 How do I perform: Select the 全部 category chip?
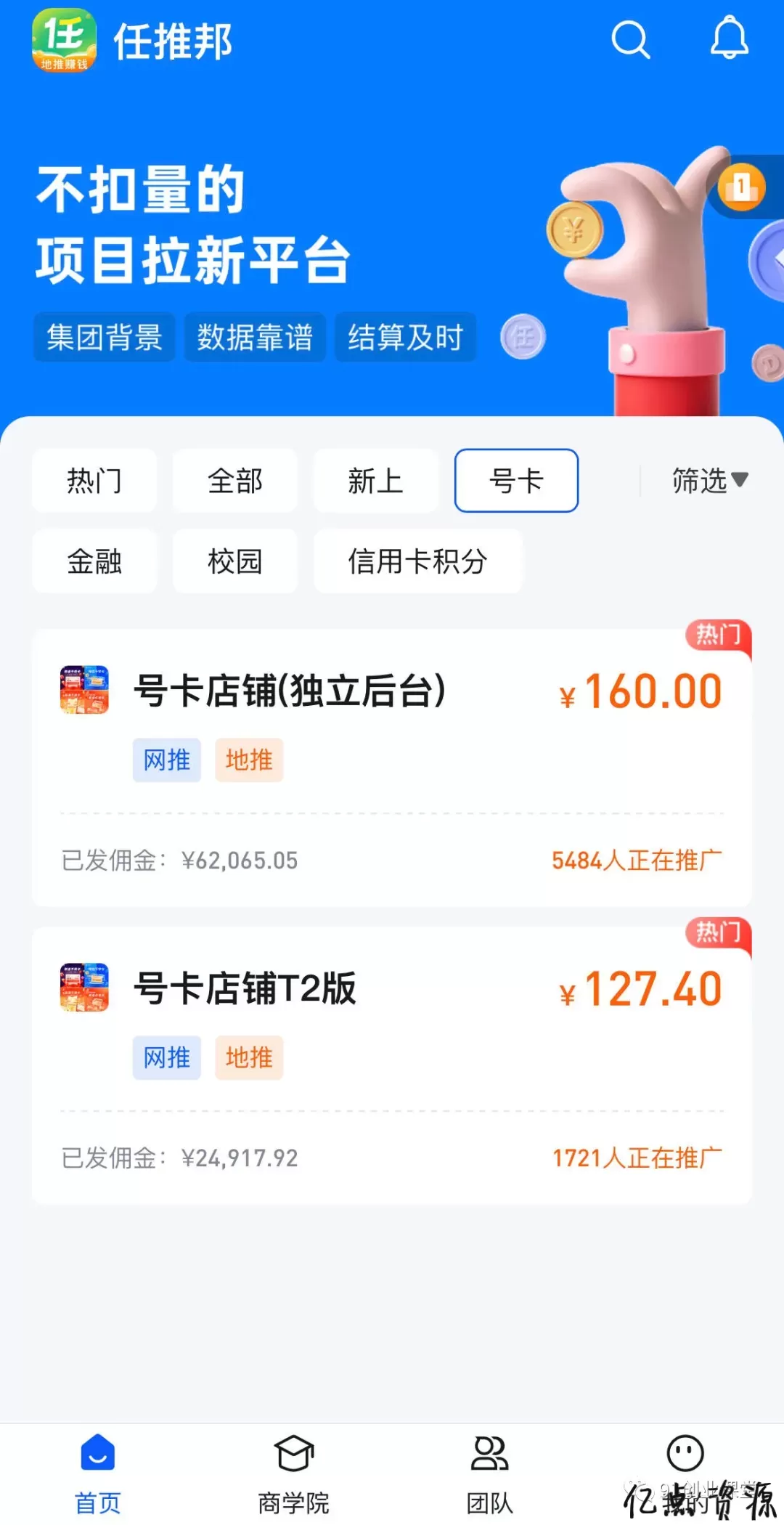click(x=234, y=481)
